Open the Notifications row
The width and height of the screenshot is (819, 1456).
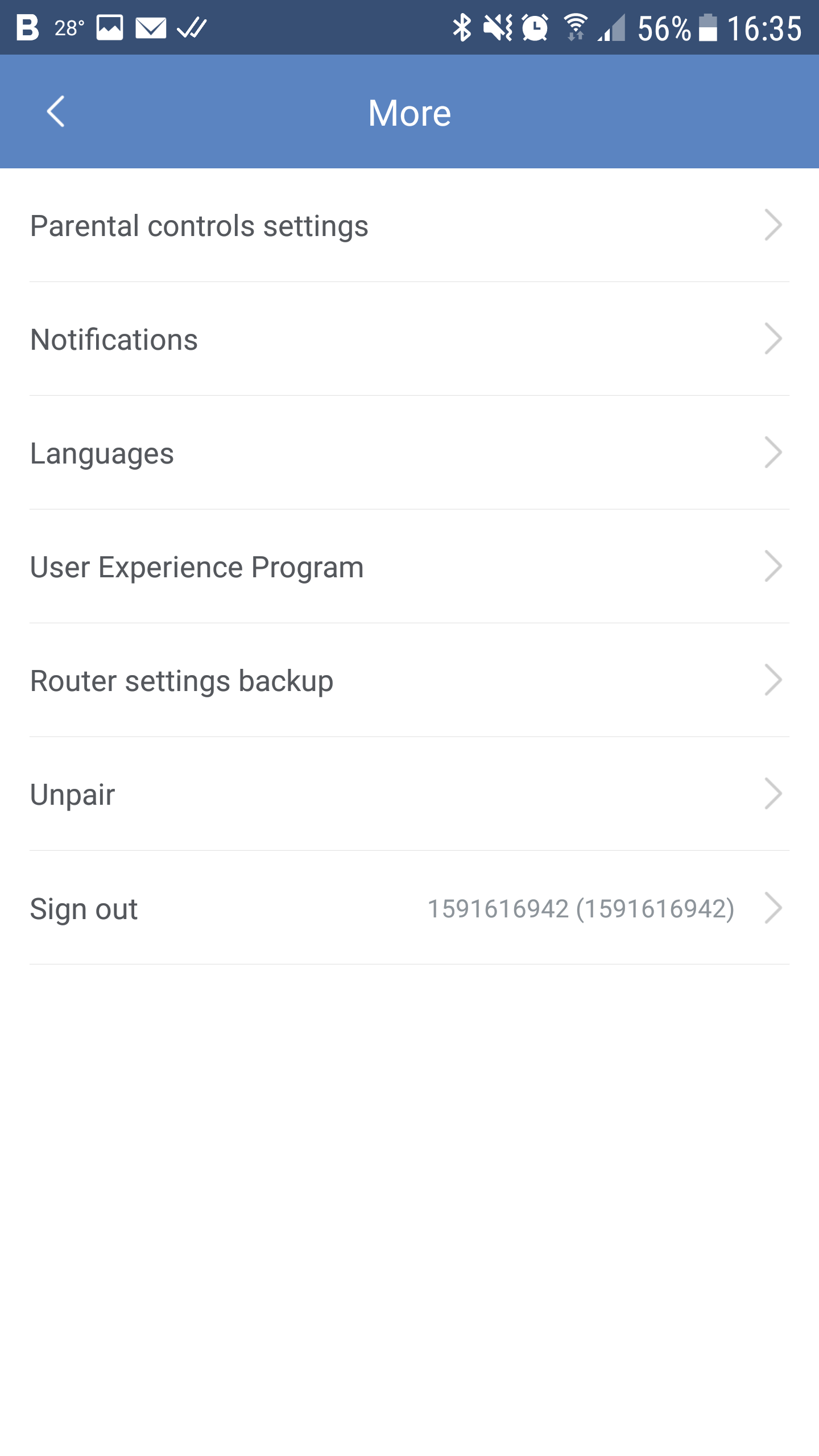[x=409, y=339]
